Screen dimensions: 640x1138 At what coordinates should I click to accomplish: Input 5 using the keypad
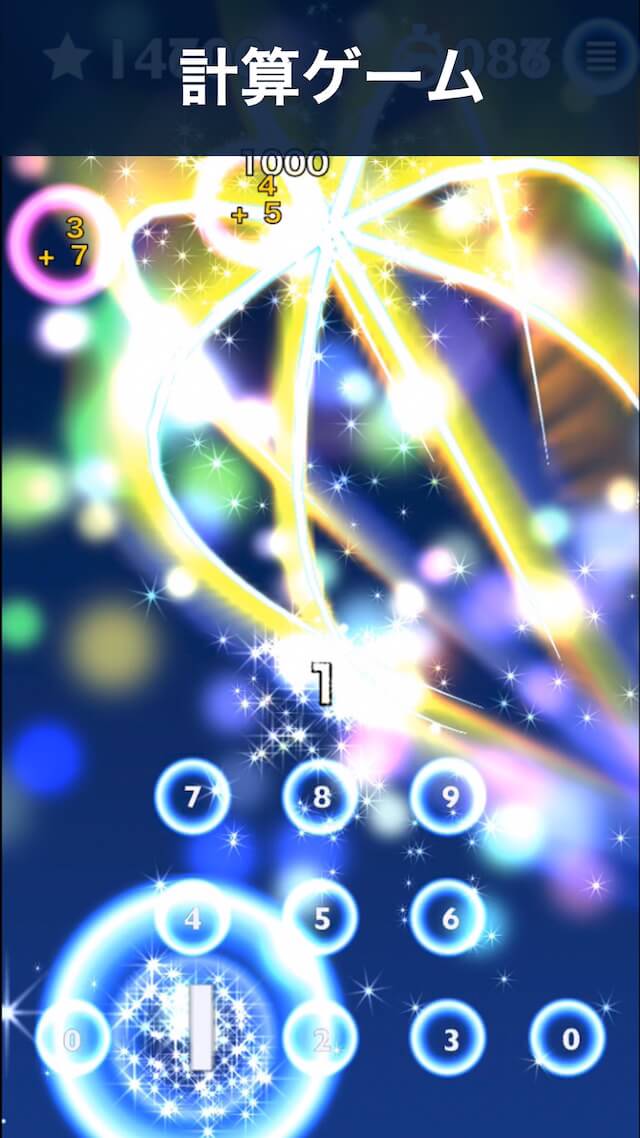(320, 918)
